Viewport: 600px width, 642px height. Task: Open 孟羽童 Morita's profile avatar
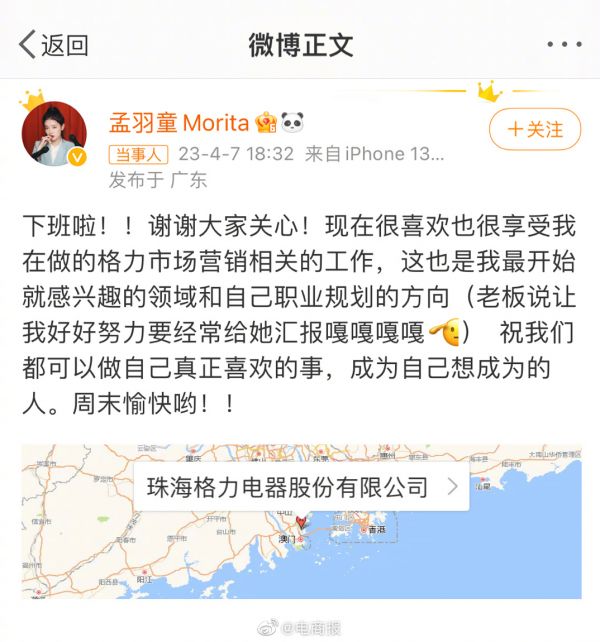tap(54, 131)
